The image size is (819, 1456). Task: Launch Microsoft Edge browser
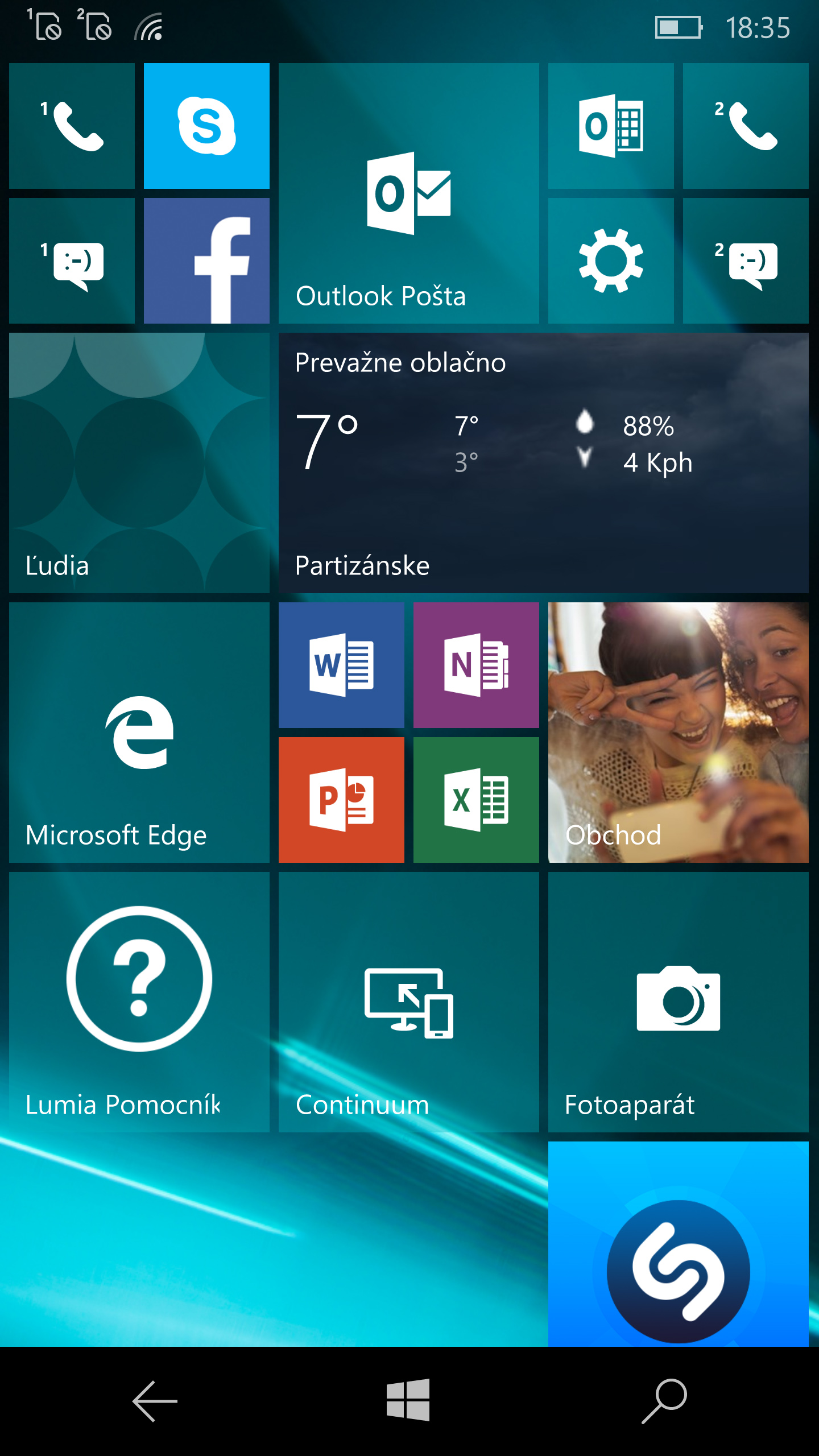(139, 733)
